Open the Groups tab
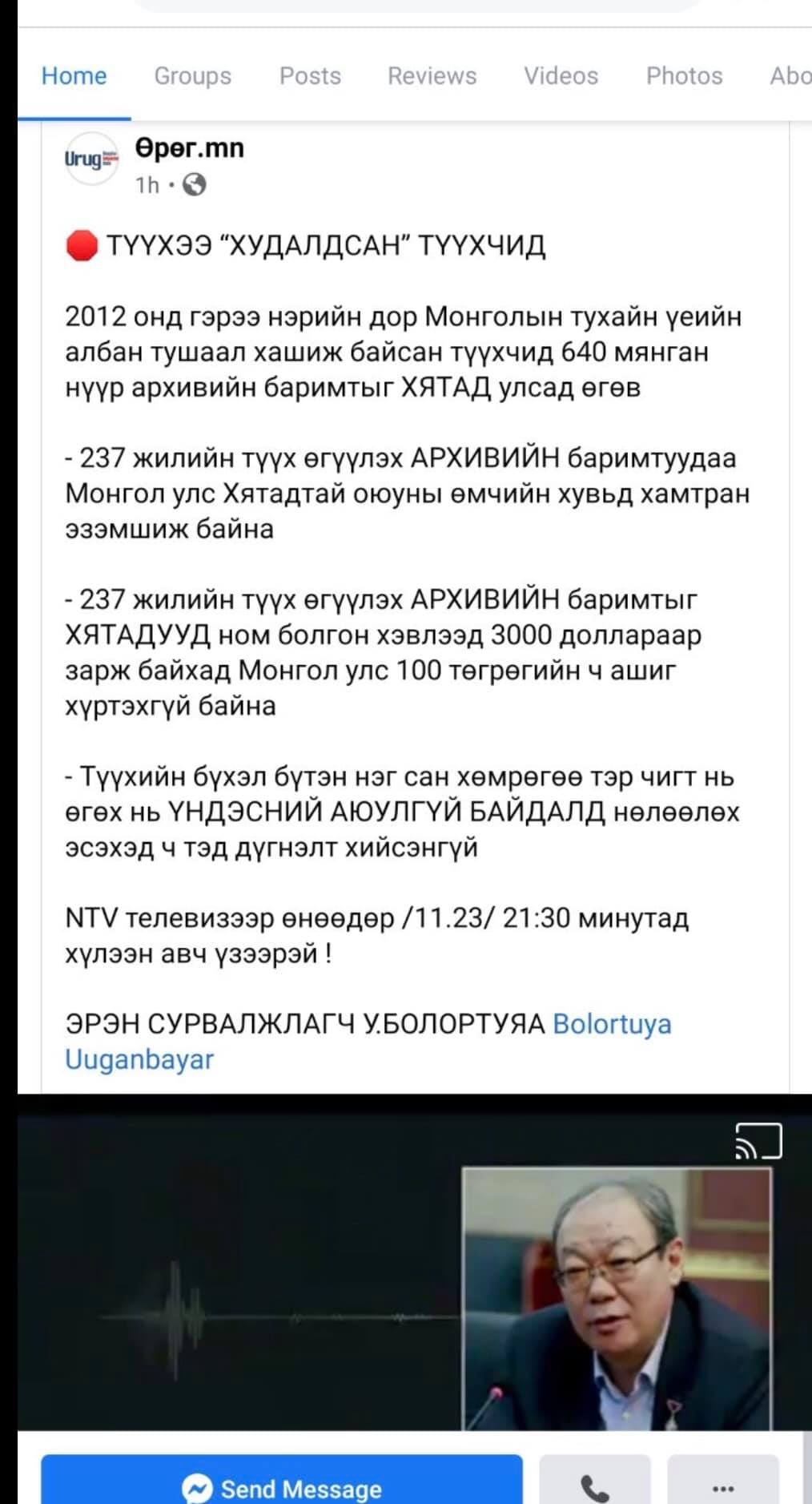 coord(192,76)
